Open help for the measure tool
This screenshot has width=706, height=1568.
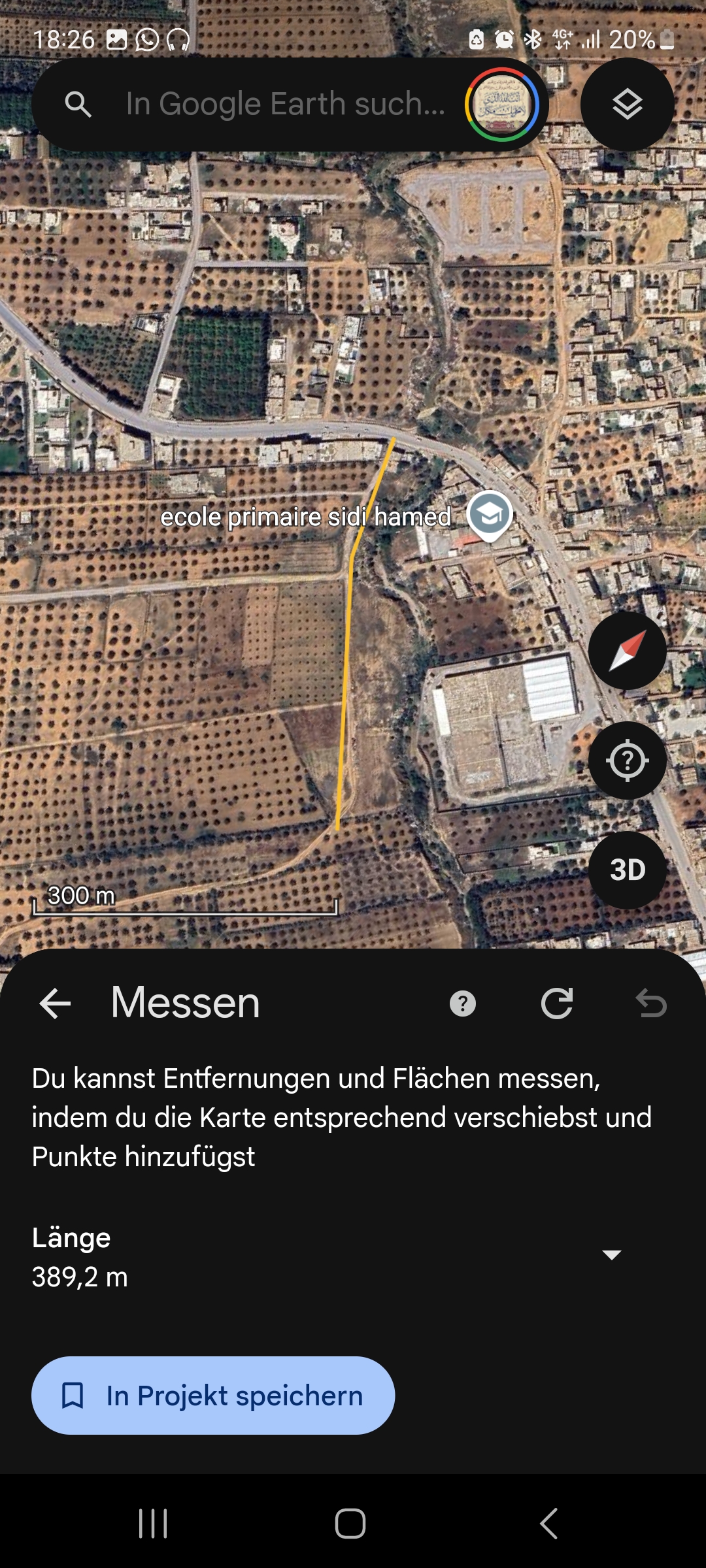coord(463,1004)
